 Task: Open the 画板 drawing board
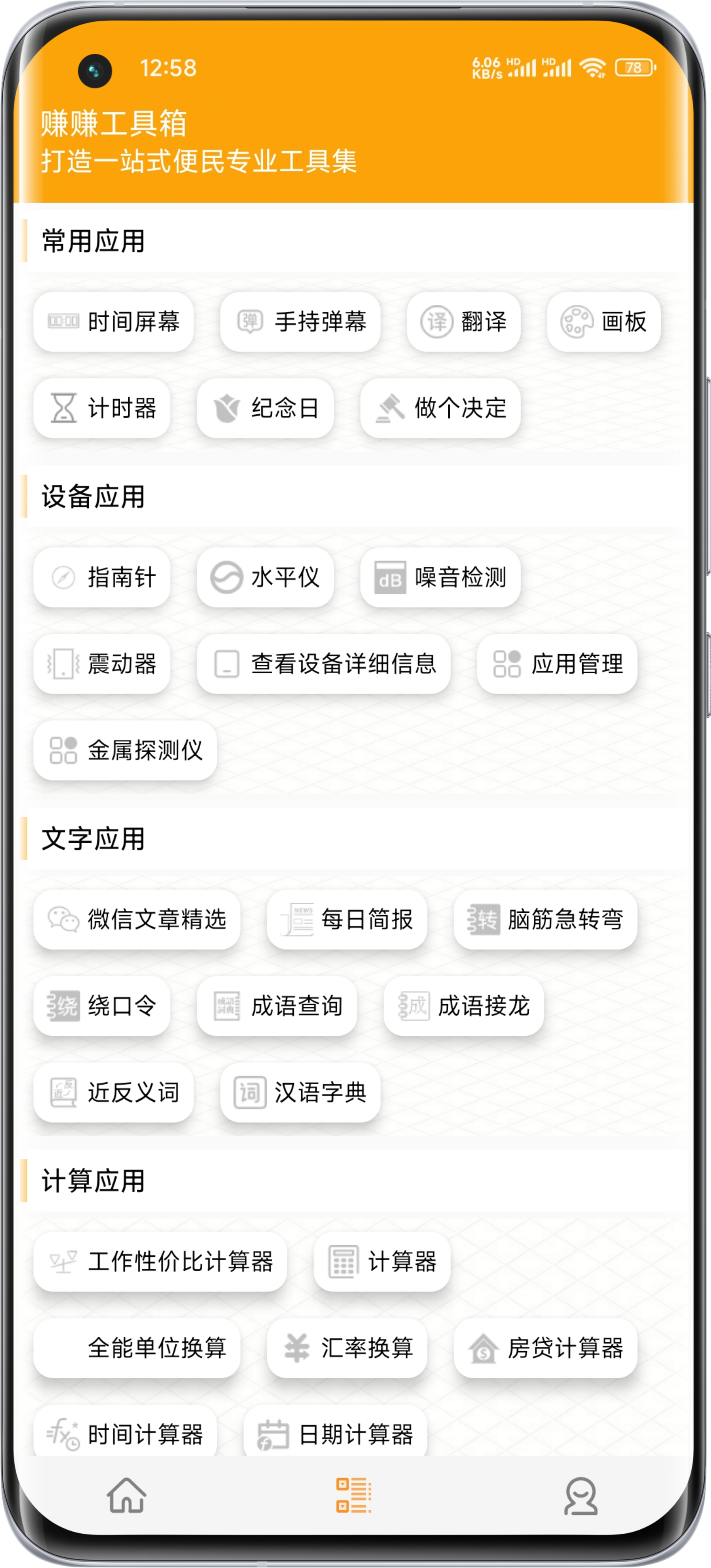point(603,321)
